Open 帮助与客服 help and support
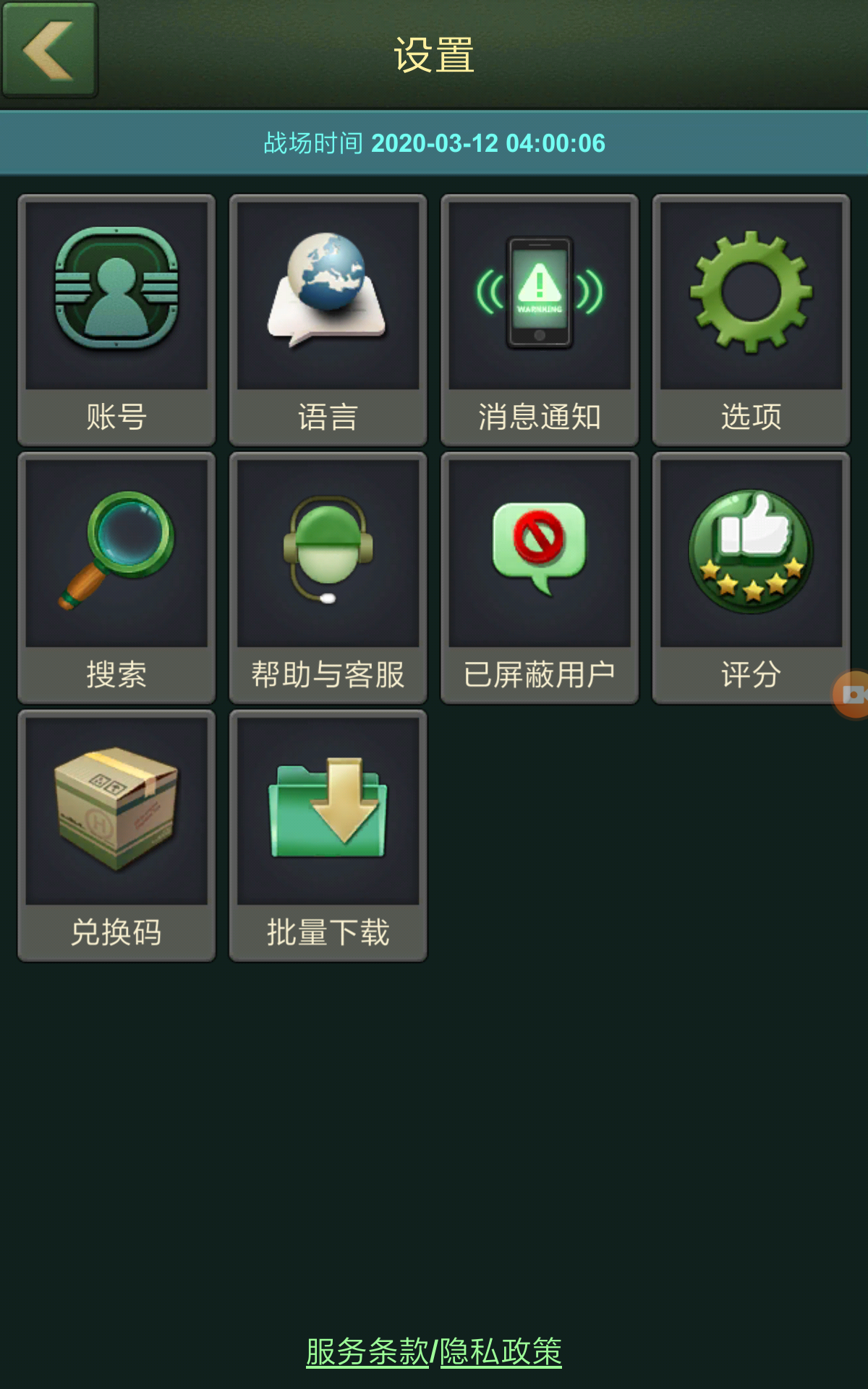Screen dimensions: 868x1389 tap(328, 577)
